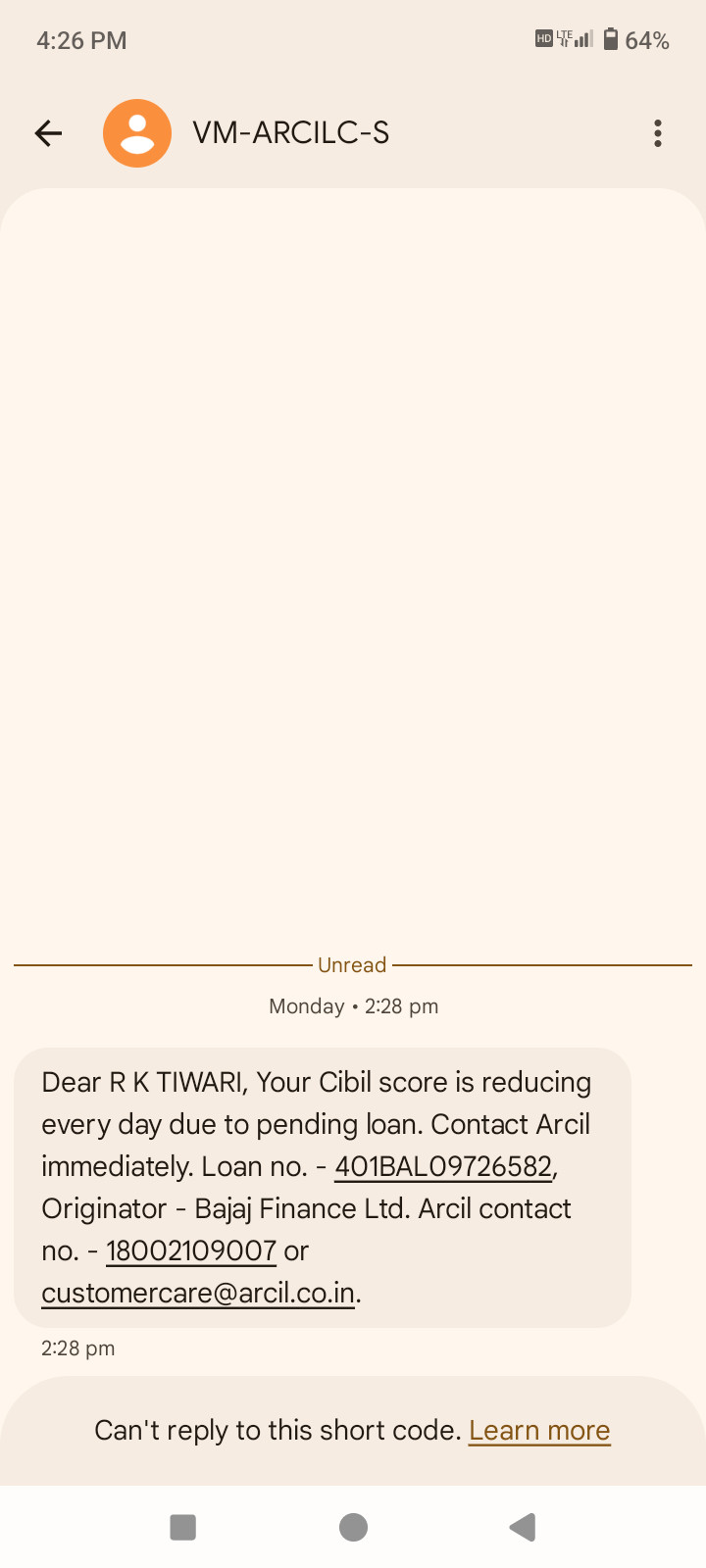The height and width of the screenshot is (1568, 706).
Task: Open VM-ARCILC-S contact avatar
Action: click(x=137, y=133)
